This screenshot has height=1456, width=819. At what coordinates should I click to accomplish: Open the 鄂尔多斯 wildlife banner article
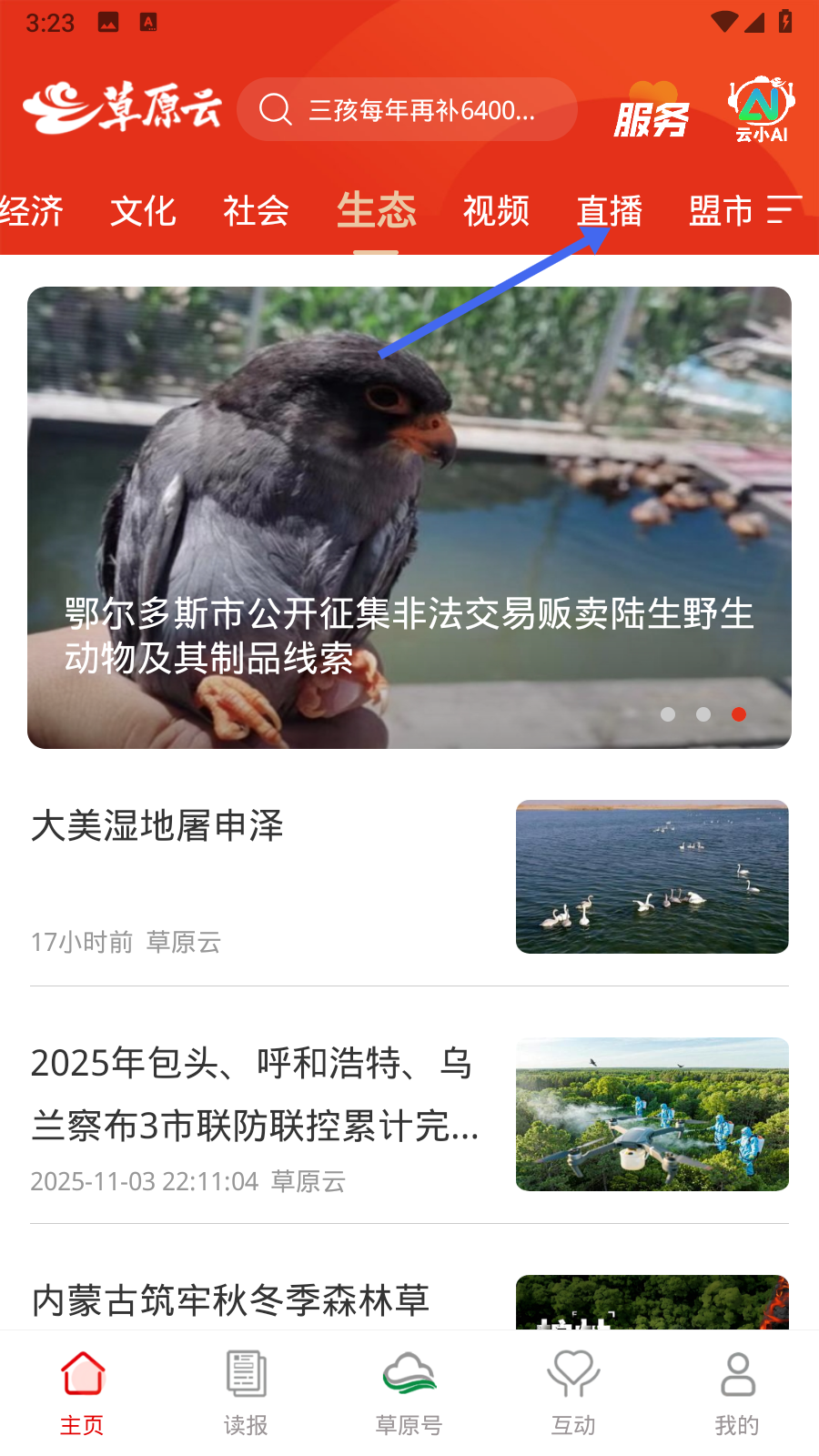point(409,517)
